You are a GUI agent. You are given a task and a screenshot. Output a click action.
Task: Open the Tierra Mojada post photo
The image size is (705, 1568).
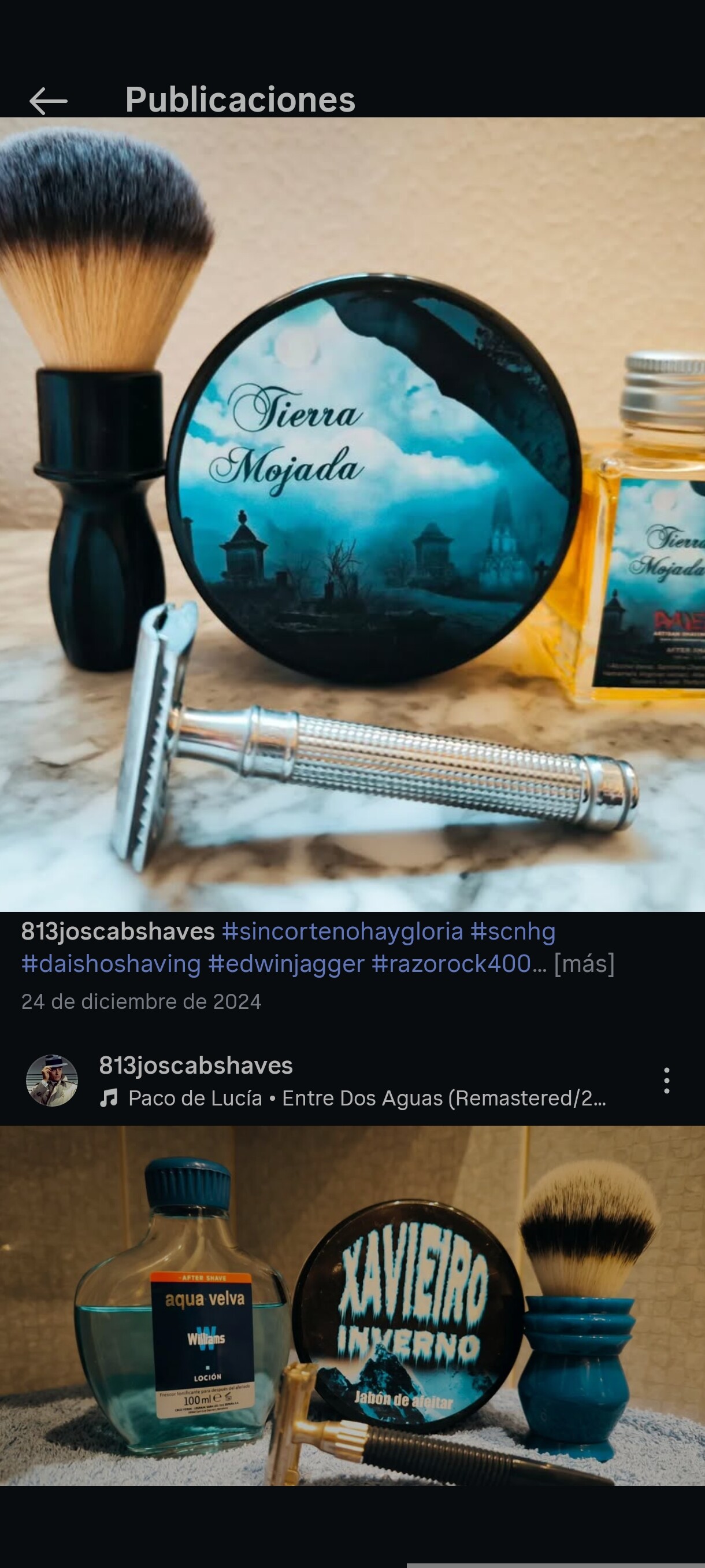click(x=352, y=515)
